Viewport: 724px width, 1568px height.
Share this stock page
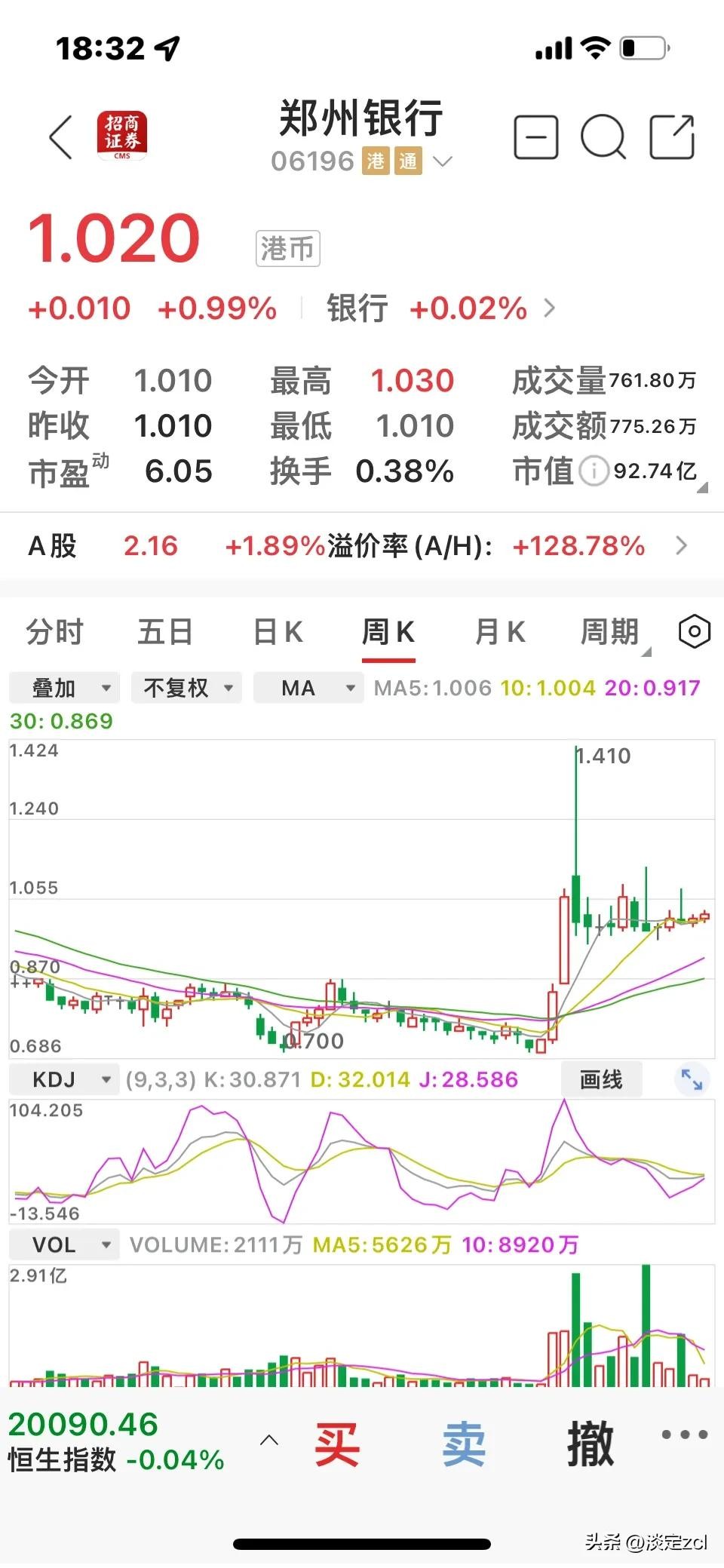(672, 137)
